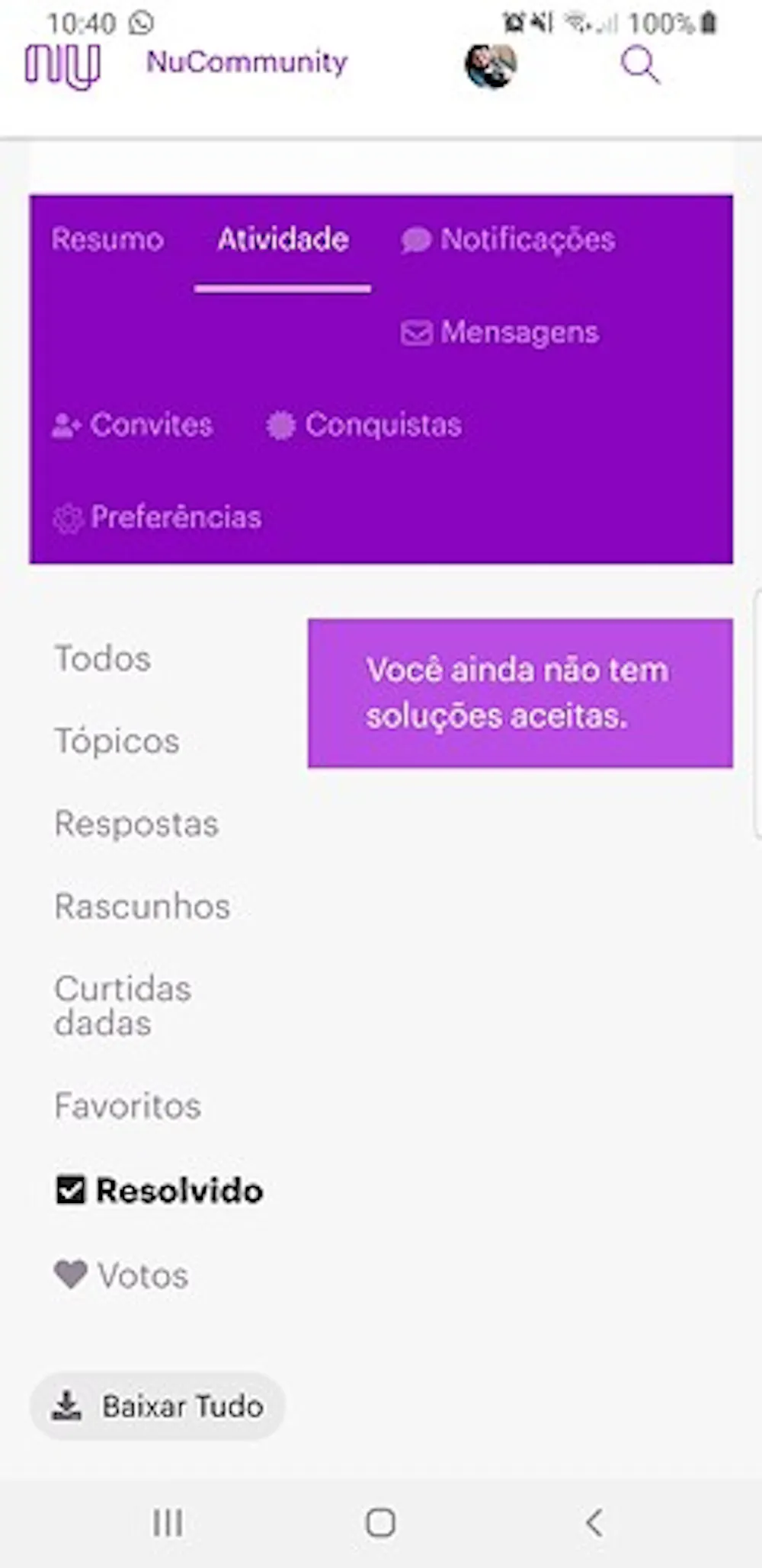Go back using the system back button

(594, 1523)
